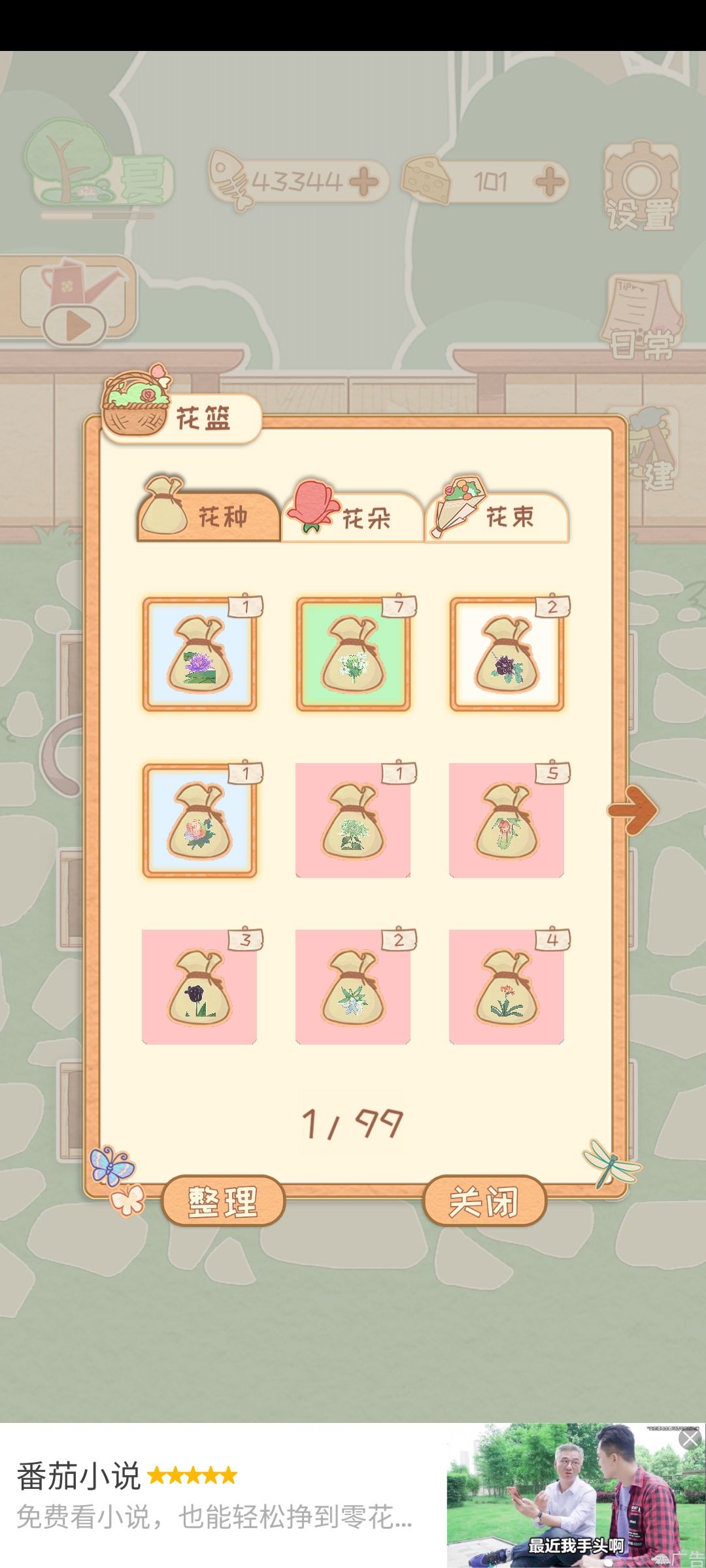
Task: Select the dark rose seed bag with count 2
Action: 507,654
